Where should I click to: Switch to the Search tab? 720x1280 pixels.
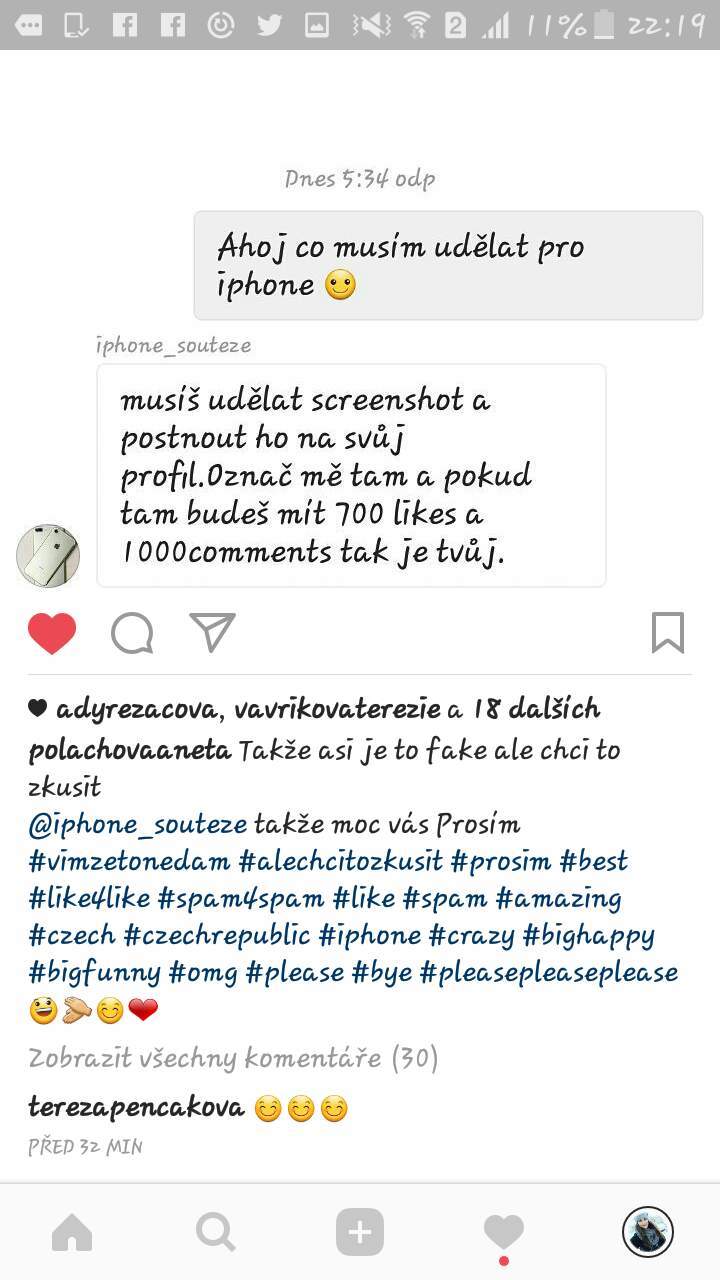click(x=216, y=1233)
